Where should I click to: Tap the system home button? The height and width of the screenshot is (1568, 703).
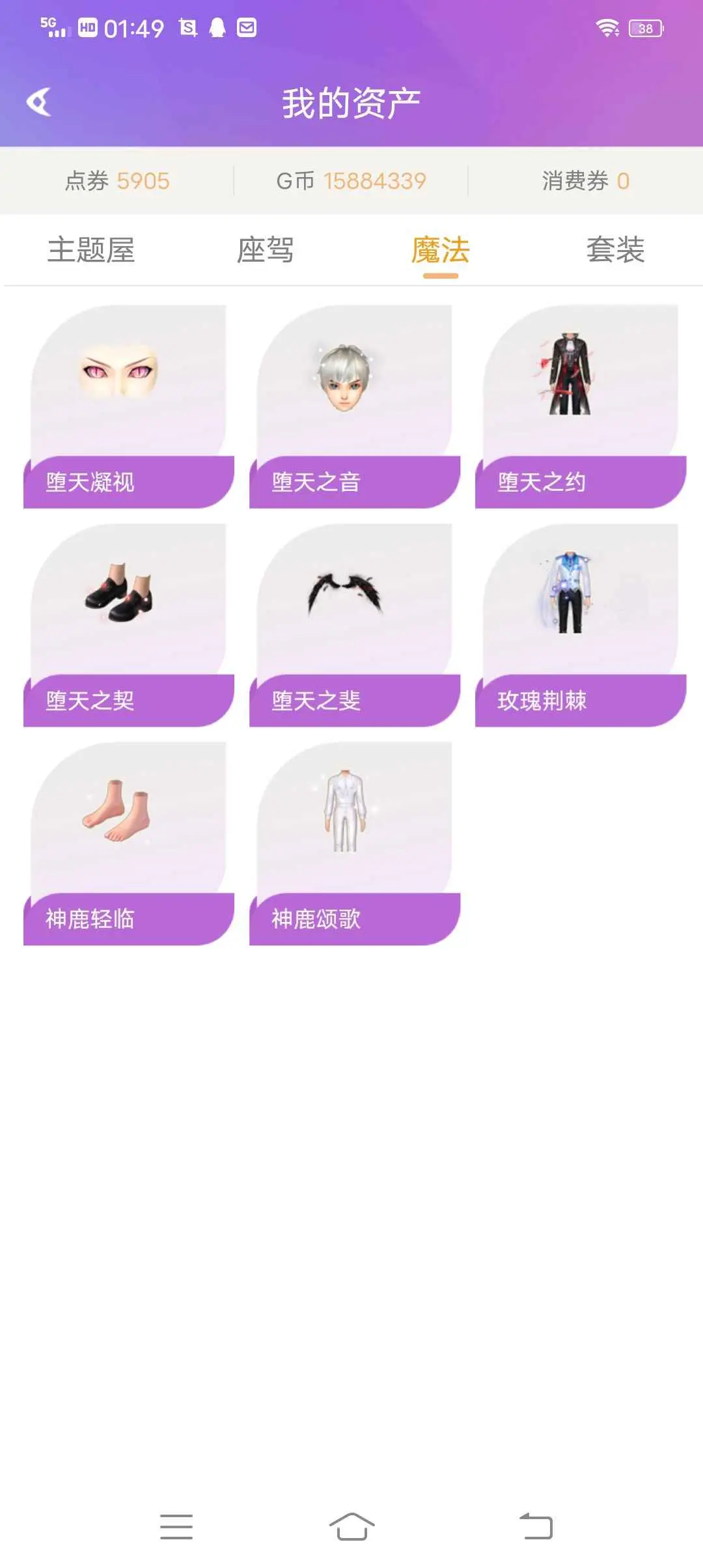click(351, 1526)
